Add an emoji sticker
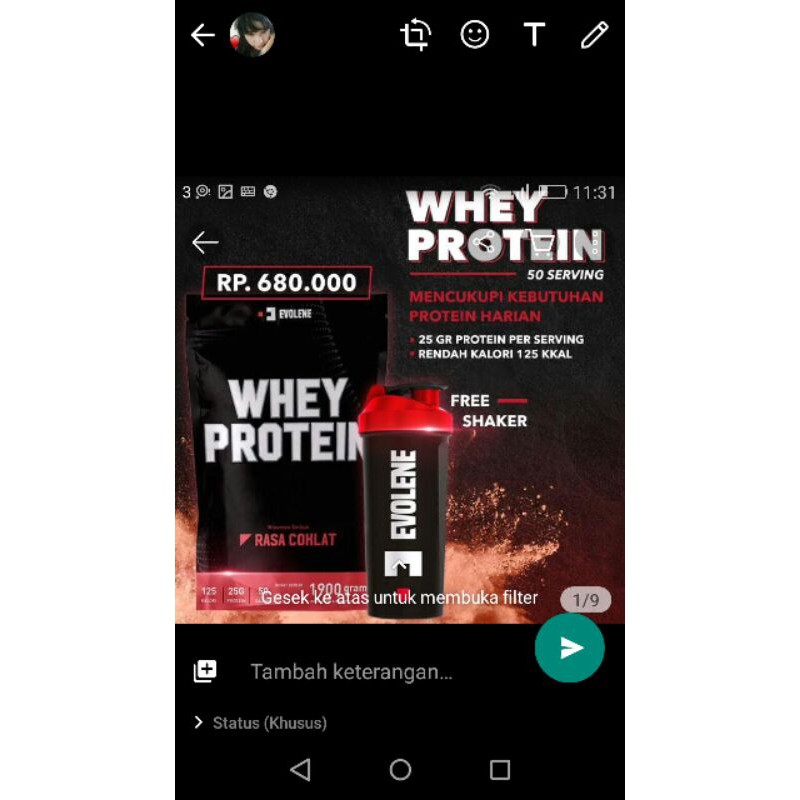The image size is (800, 800). pyautogui.click(x=474, y=35)
